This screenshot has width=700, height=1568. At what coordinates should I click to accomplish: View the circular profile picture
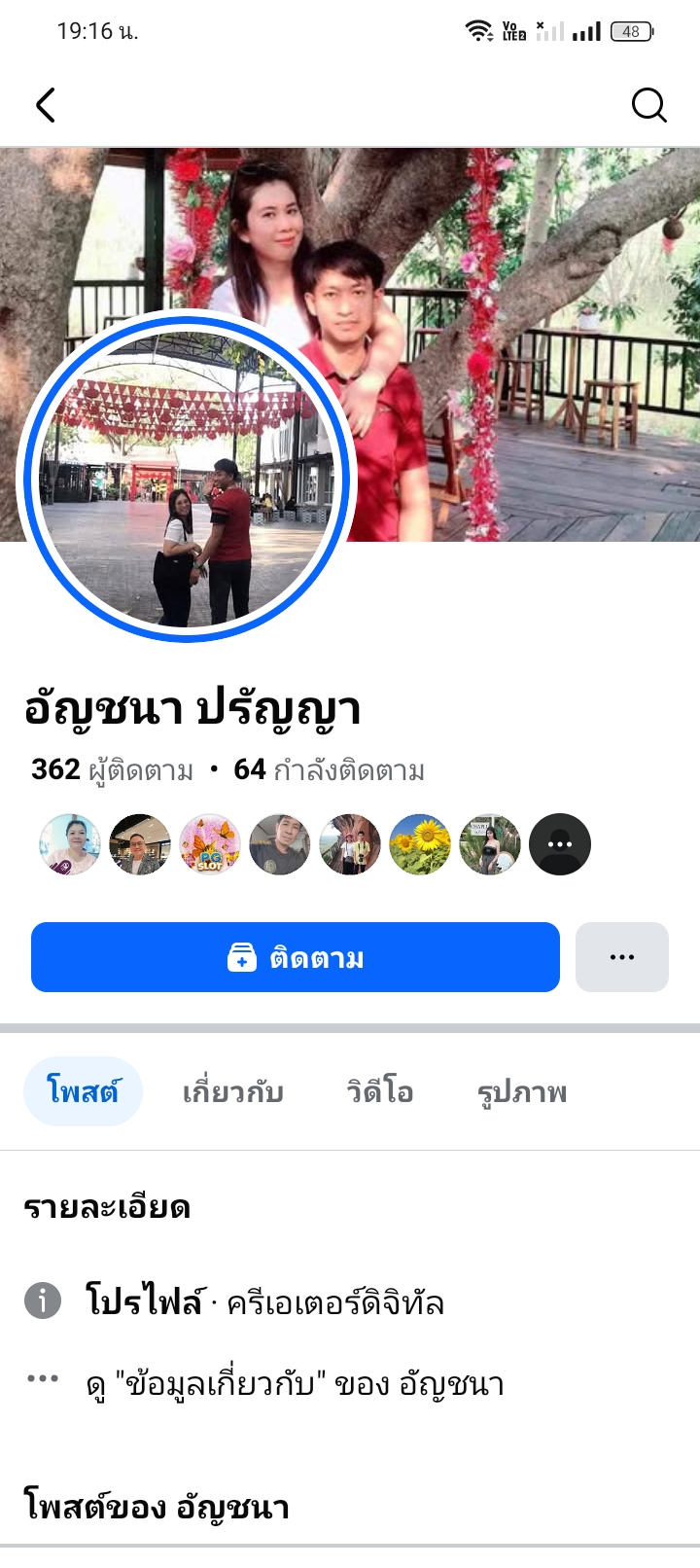(187, 477)
